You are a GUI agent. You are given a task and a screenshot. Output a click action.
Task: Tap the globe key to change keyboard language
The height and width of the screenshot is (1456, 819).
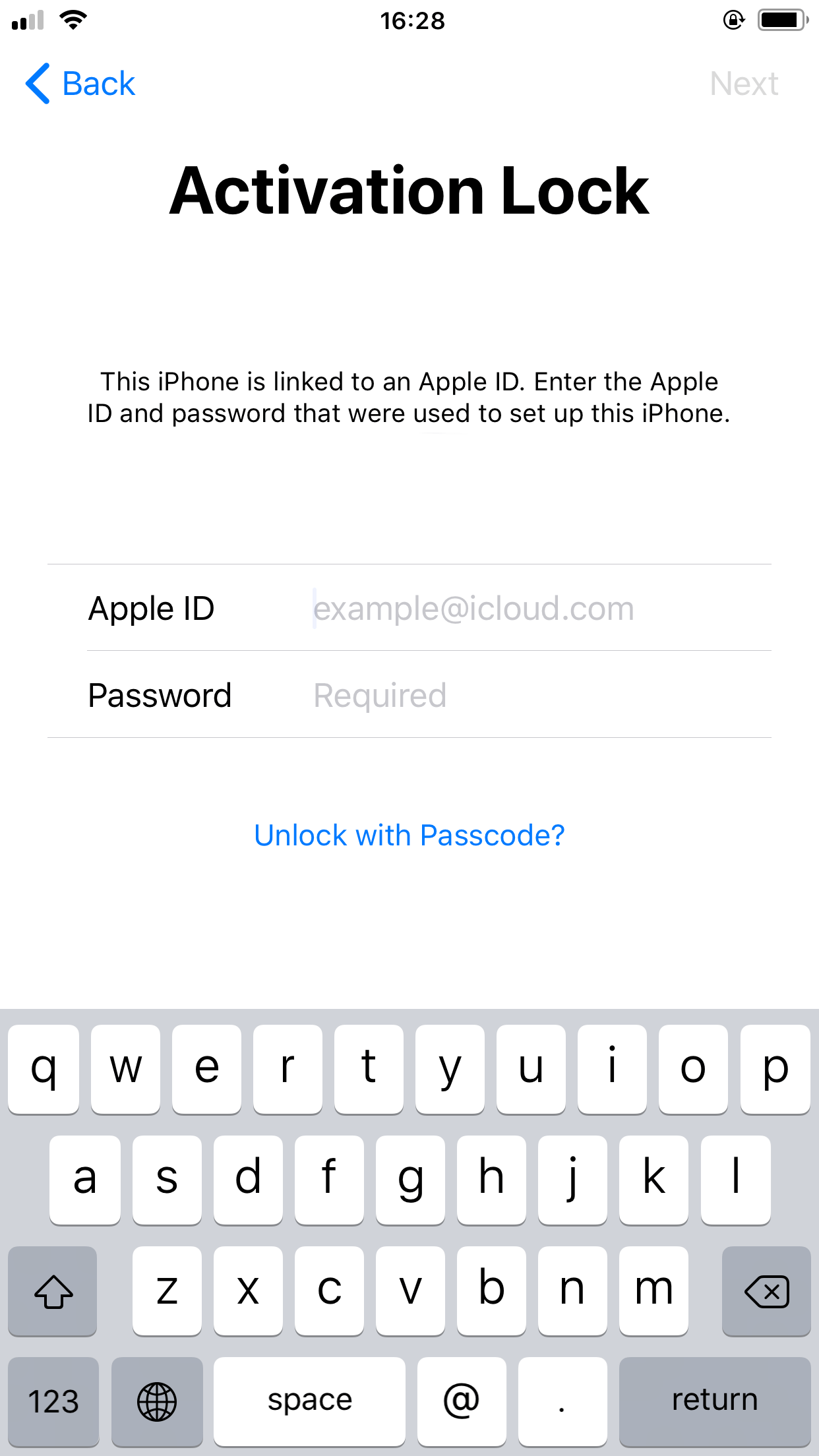coord(157,1400)
